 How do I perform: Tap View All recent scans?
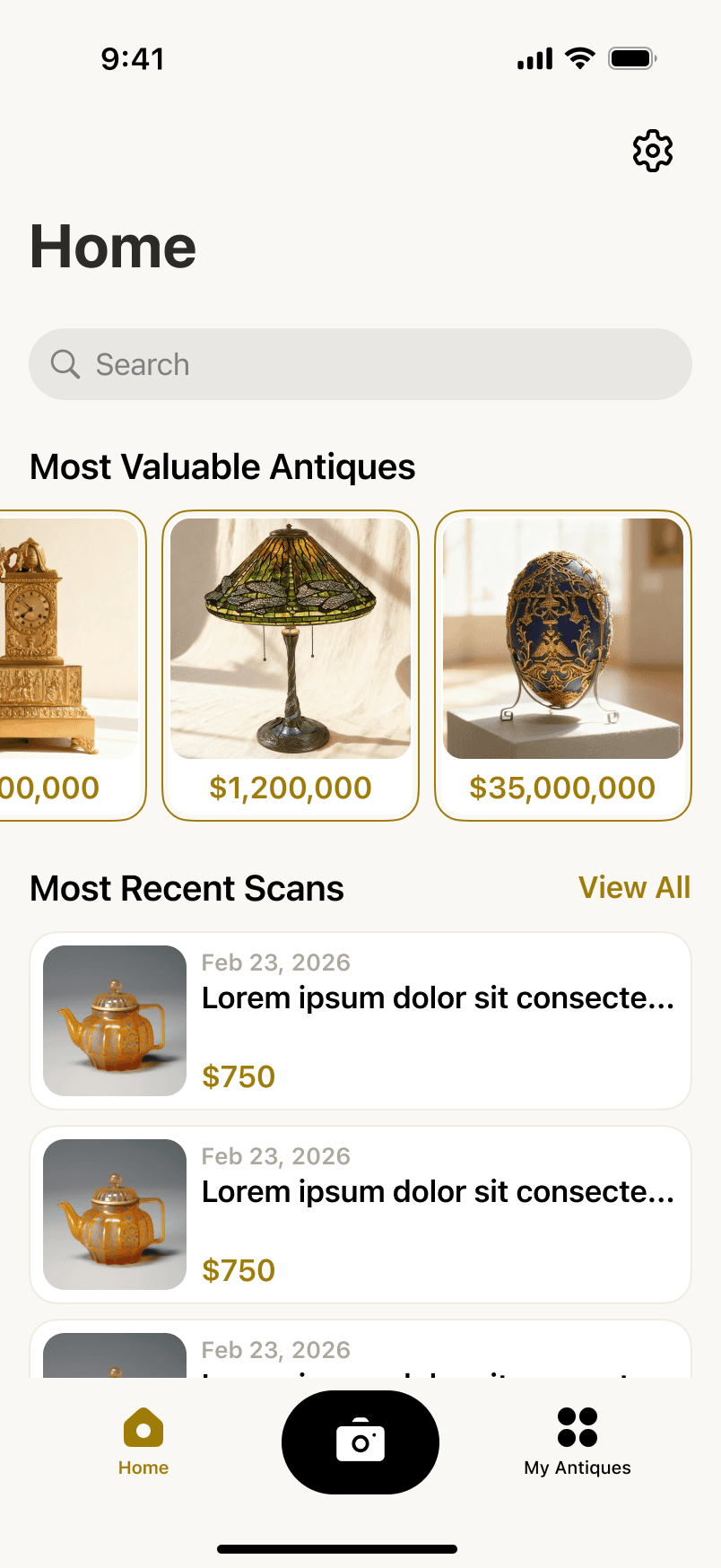click(635, 887)
